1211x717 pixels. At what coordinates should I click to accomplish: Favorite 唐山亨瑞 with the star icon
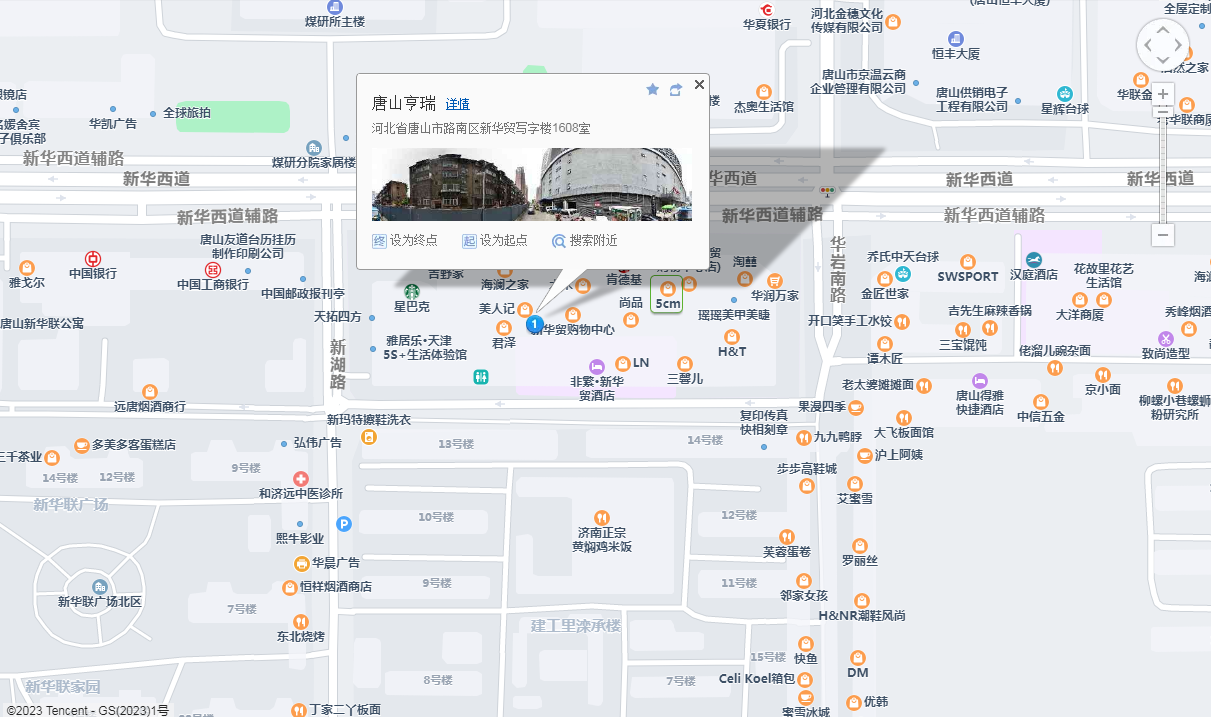pos(653,90)
